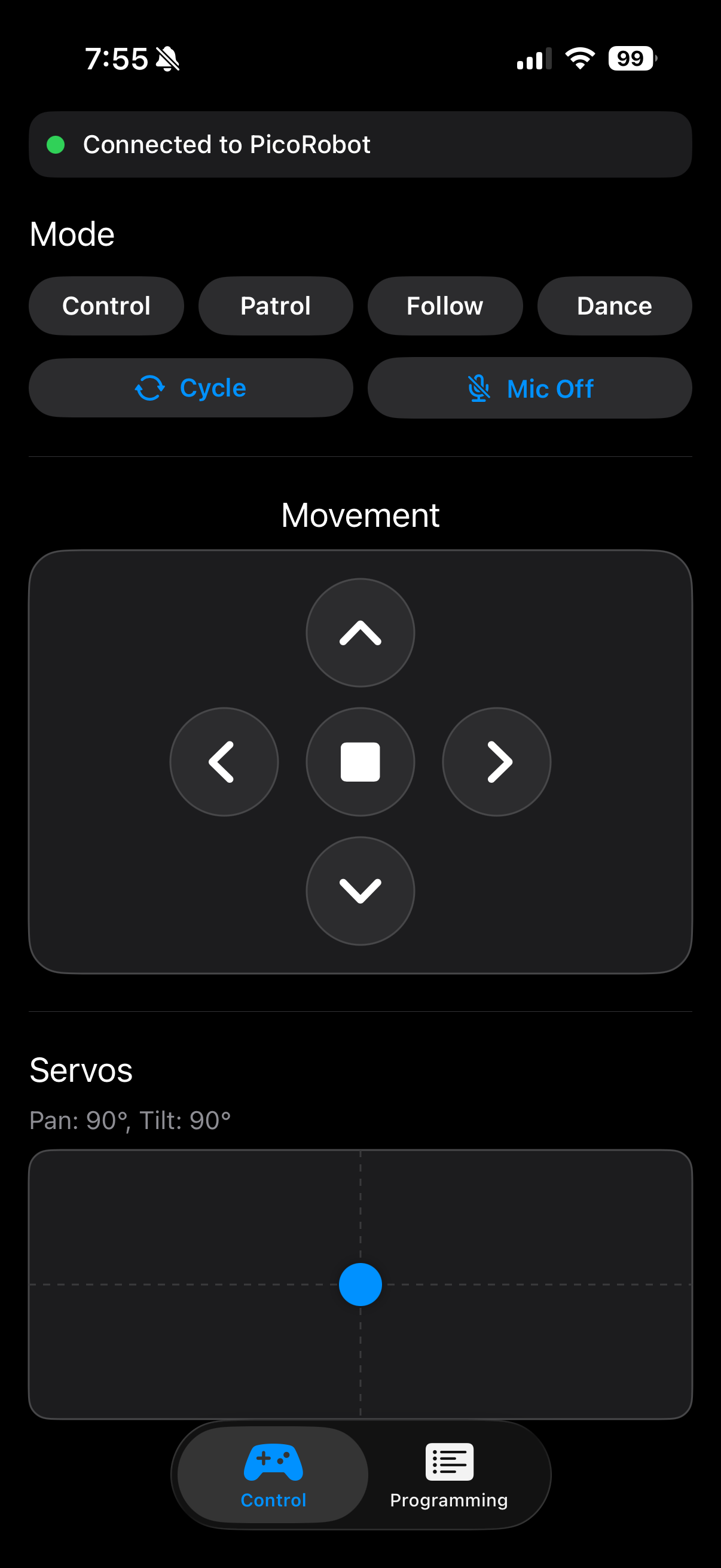The height and width of the screenshot is (1568, 721).
Task: Tap the Cycle button
Action: click(191, 388)
